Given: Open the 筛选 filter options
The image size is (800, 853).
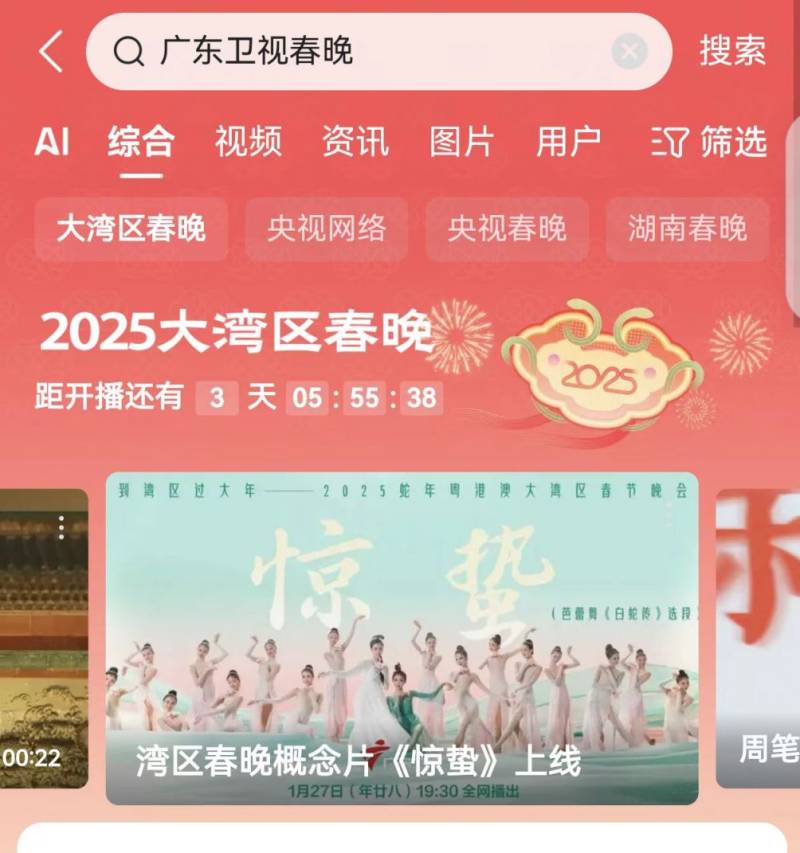Looking at the screenshot, I should click(710, 142).
